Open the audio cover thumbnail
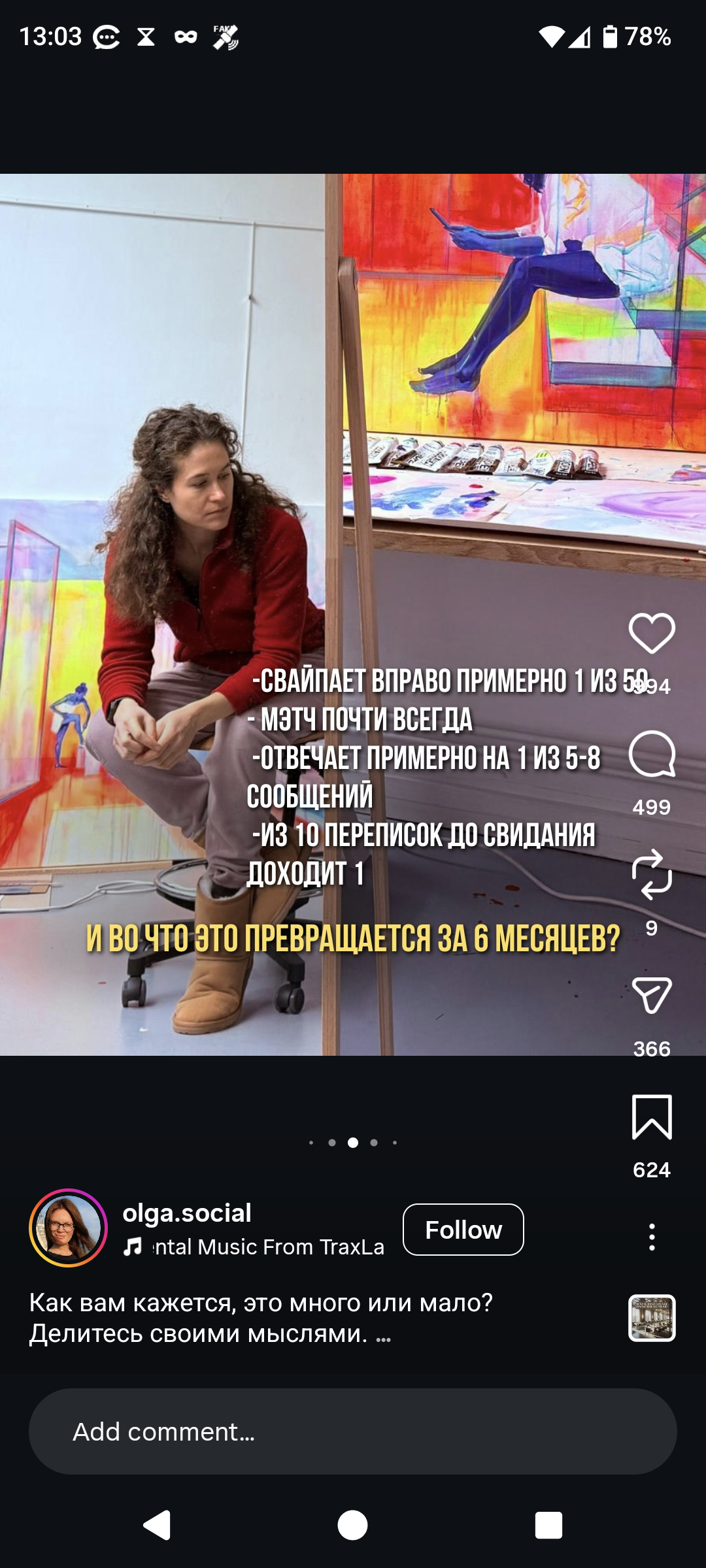The height and width of the screenshot is (1568, 706). pos(652,1318)
